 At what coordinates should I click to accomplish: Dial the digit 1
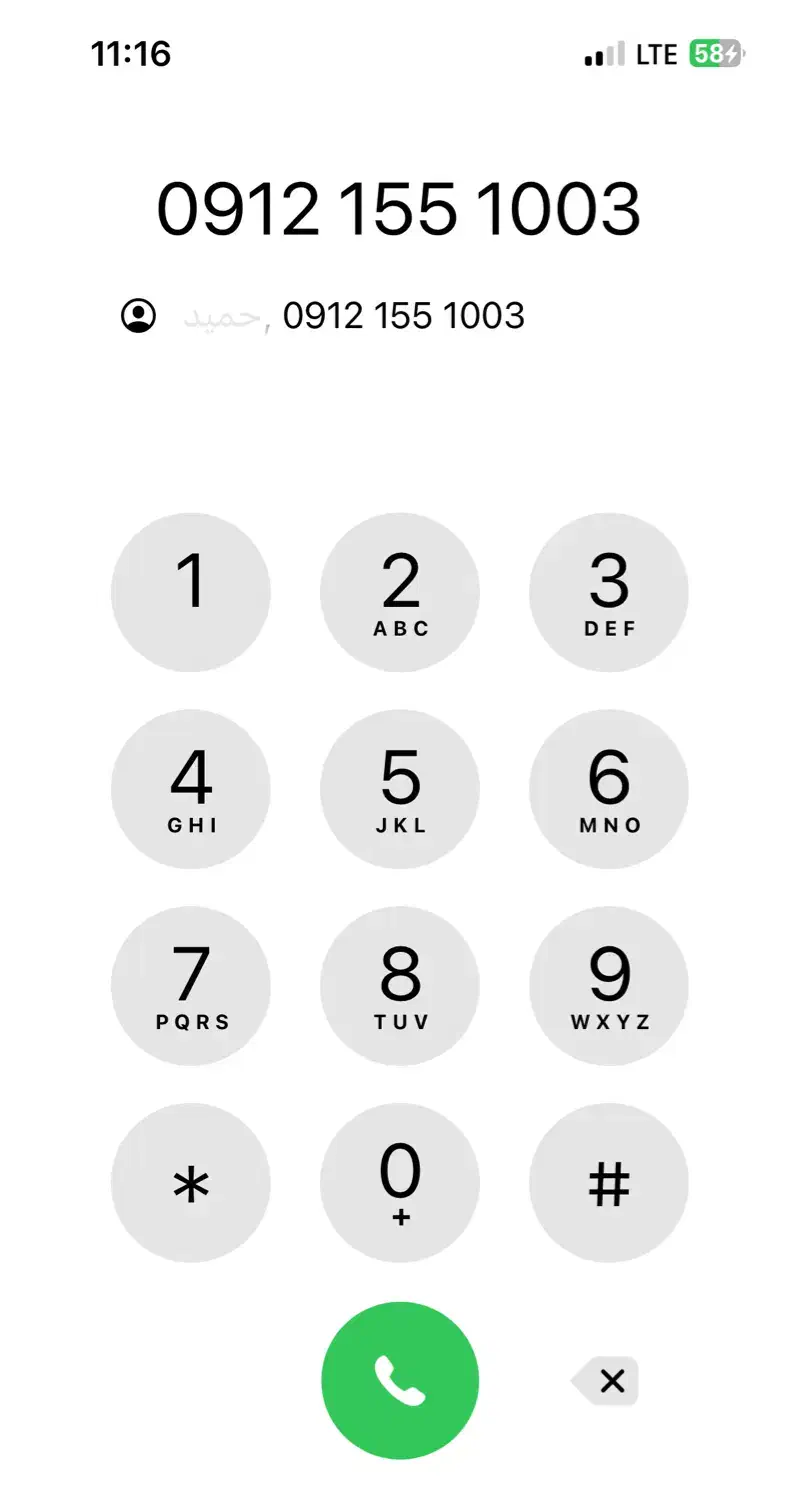click(190, 593)
